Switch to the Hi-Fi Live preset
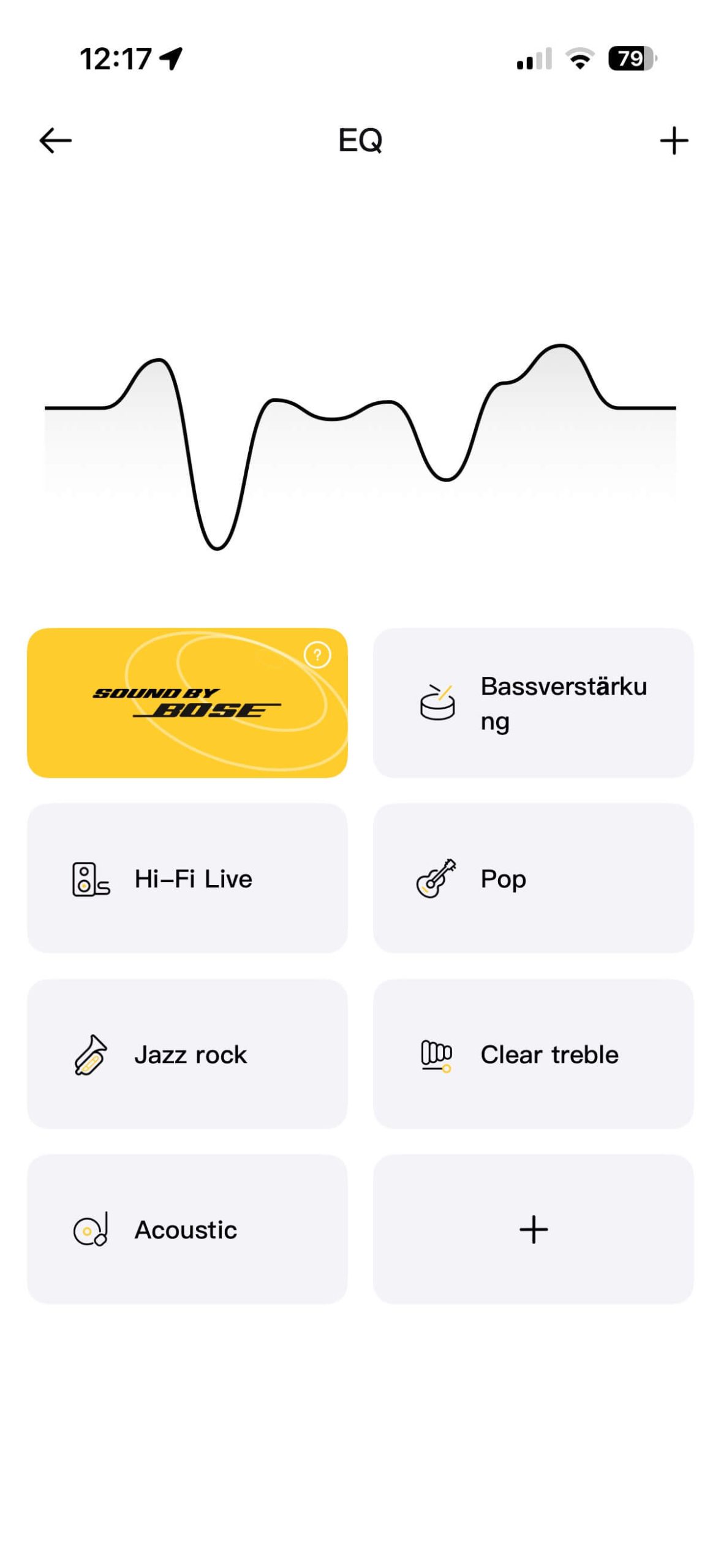The image size is (721, 1568). 187,878
